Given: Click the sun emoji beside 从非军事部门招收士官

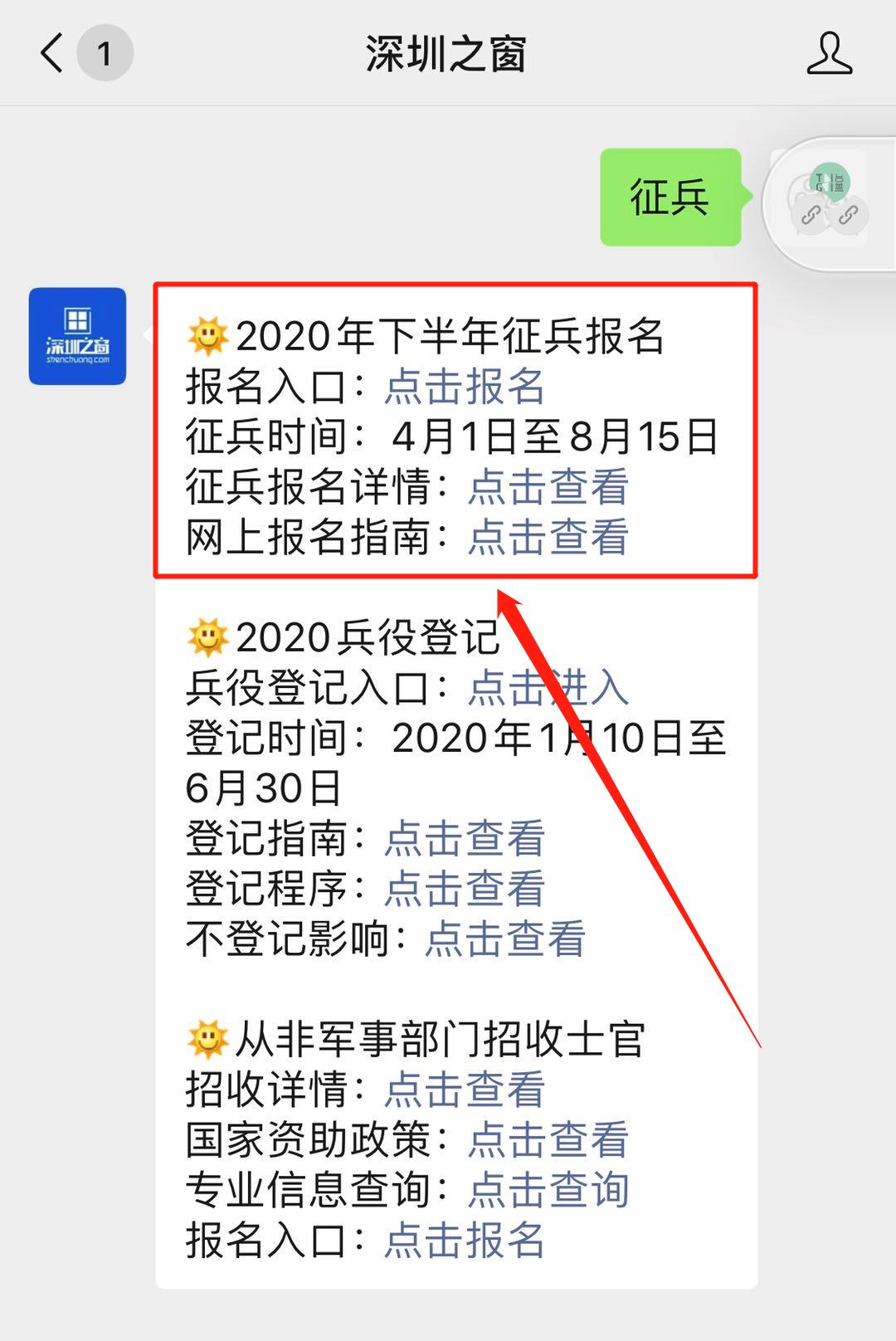Looking at the screenshot, I should (x=207, y=1037).
